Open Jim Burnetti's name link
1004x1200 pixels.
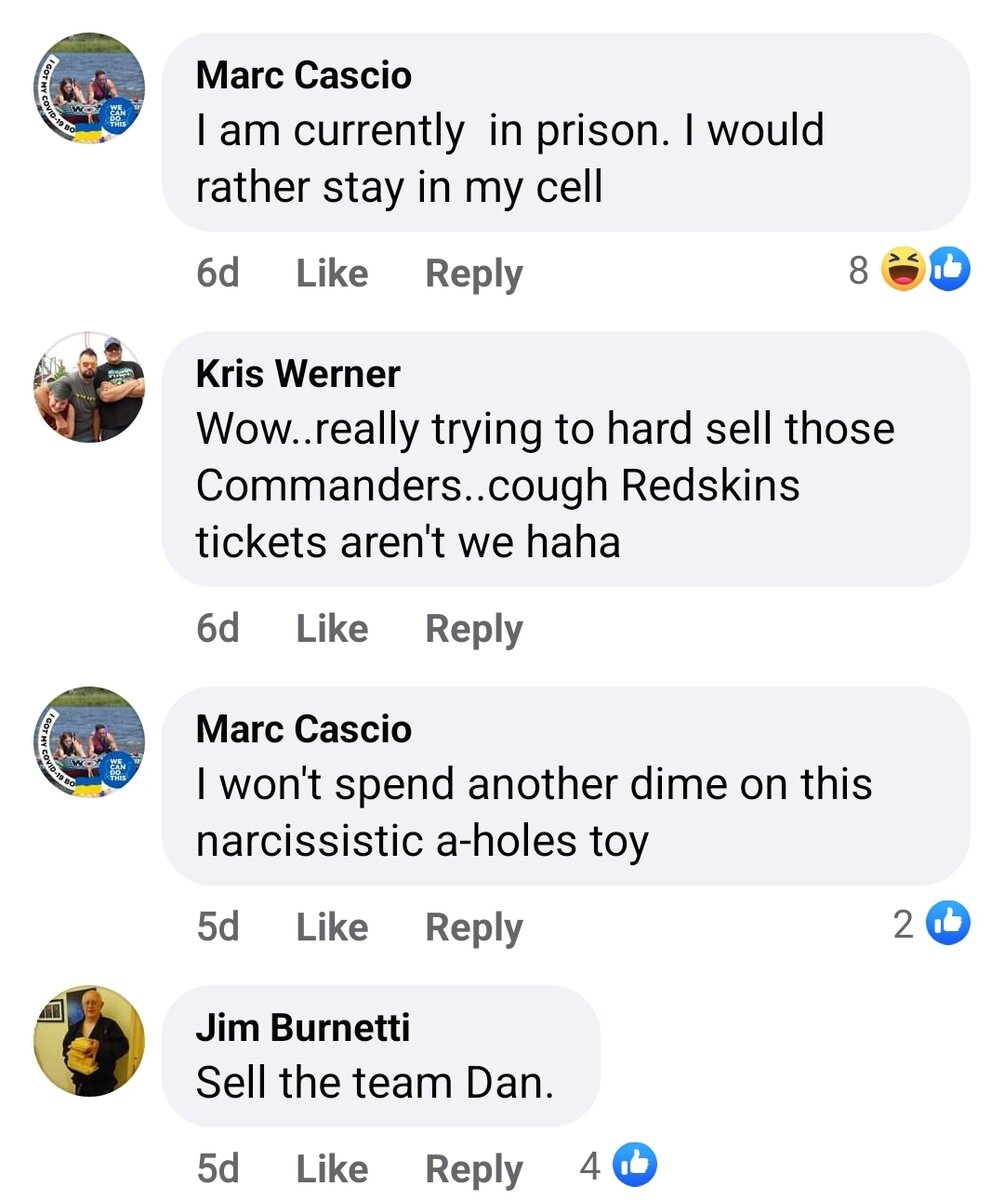[x=303, y=1027]
